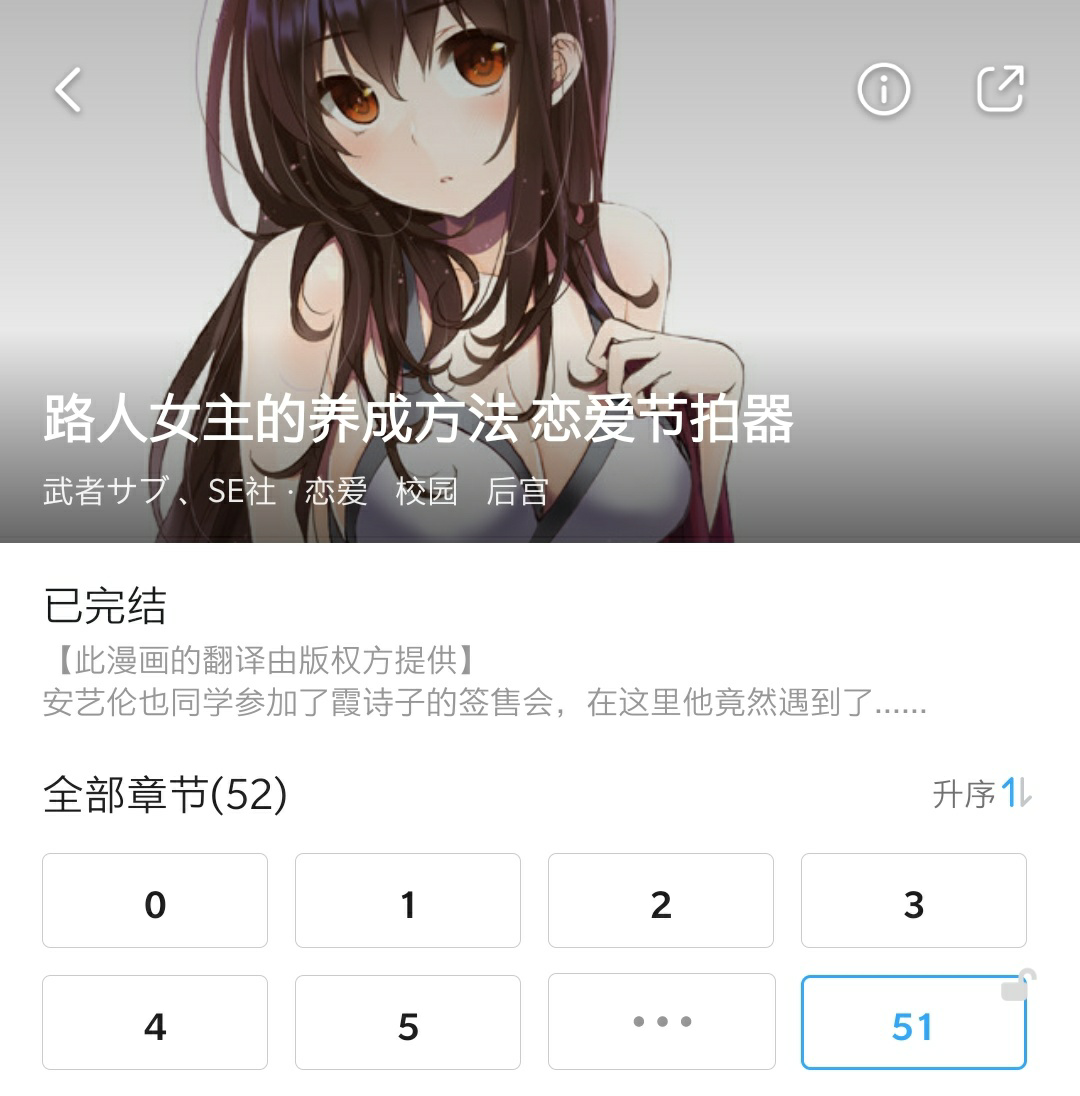Open chapter 5
The width and height of the screenshot is (1080, 1096).
pyautogui.click(x=408, y=1023)
